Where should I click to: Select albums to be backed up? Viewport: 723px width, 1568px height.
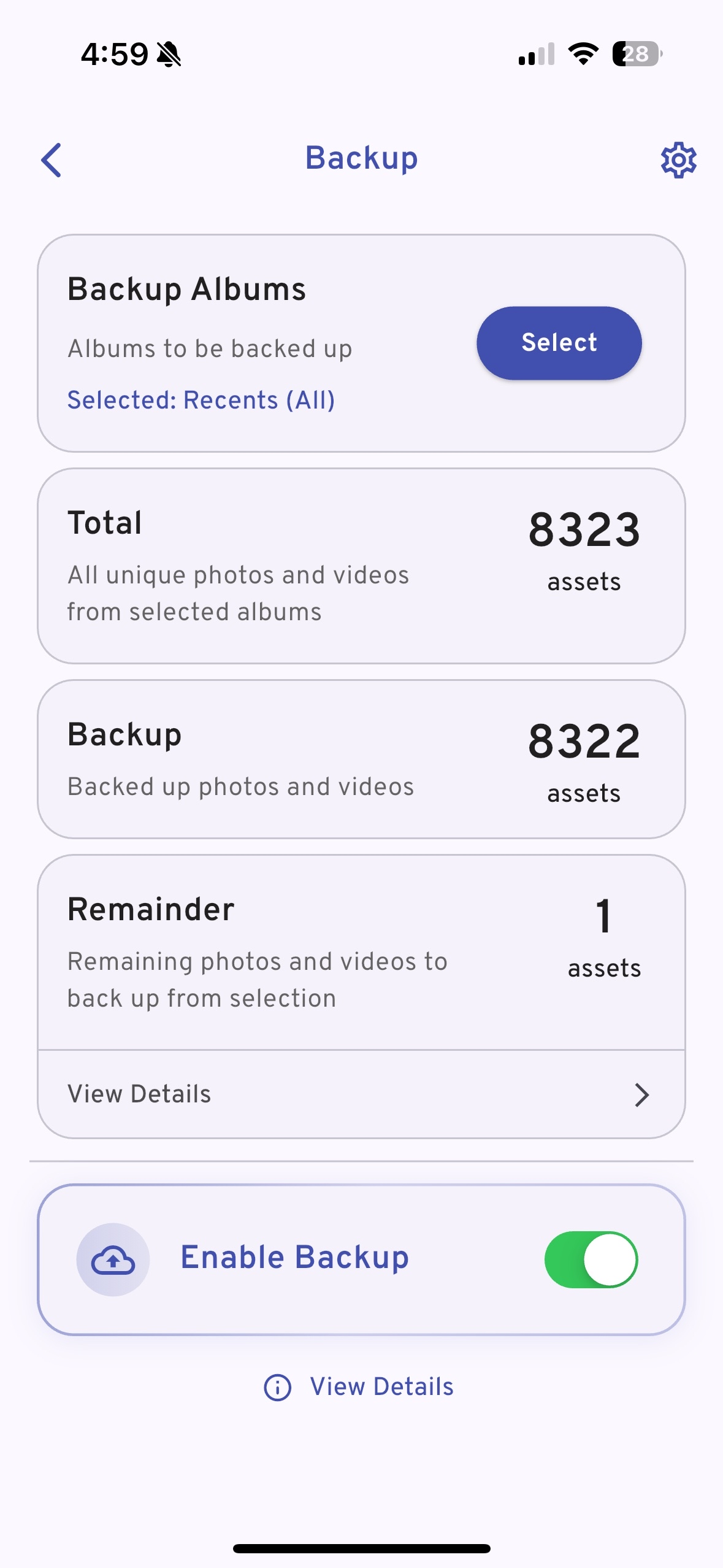coord(559,343)
